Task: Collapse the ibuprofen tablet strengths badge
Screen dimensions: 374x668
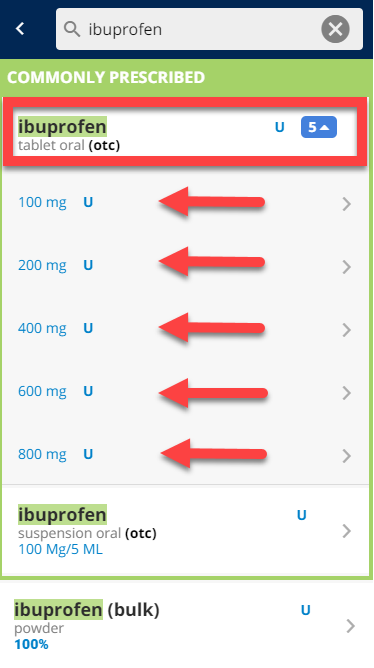Action: [319, 127]
